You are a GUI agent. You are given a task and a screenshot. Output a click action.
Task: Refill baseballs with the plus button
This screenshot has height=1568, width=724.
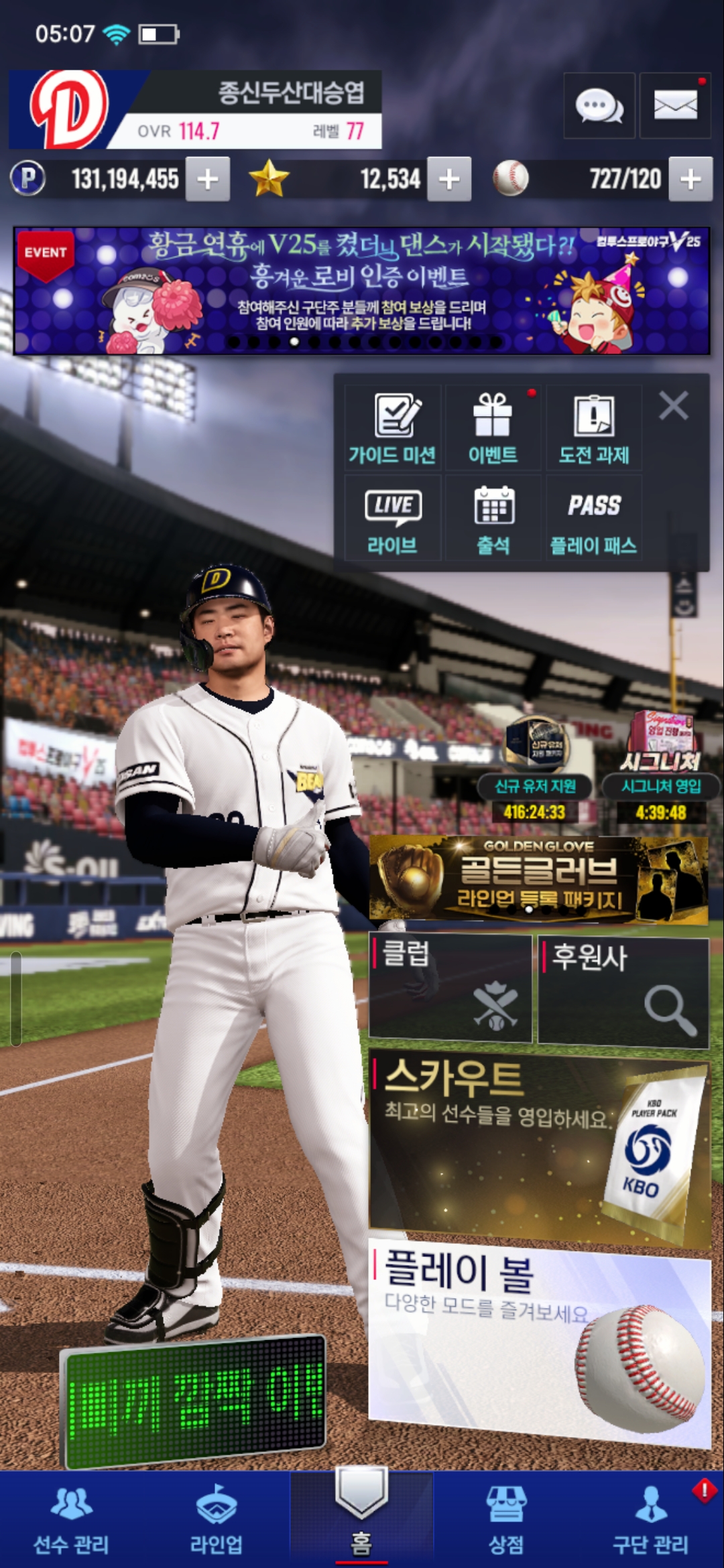click(x=690, y=179)
